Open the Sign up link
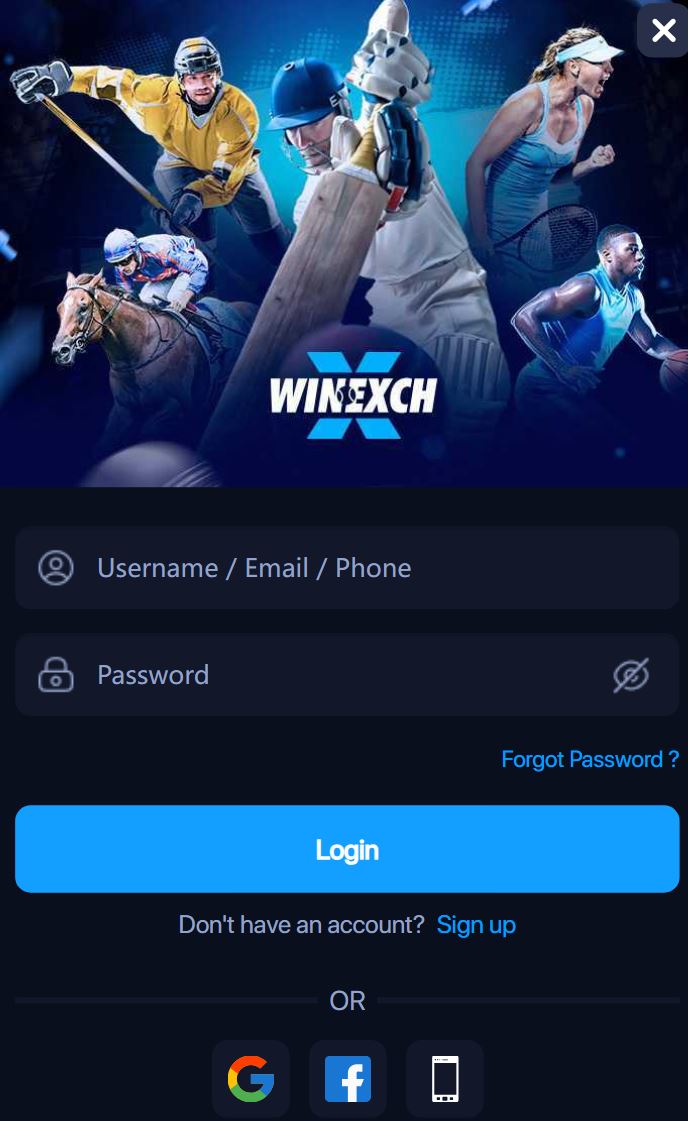The image size is (688, 1121). 476,925
